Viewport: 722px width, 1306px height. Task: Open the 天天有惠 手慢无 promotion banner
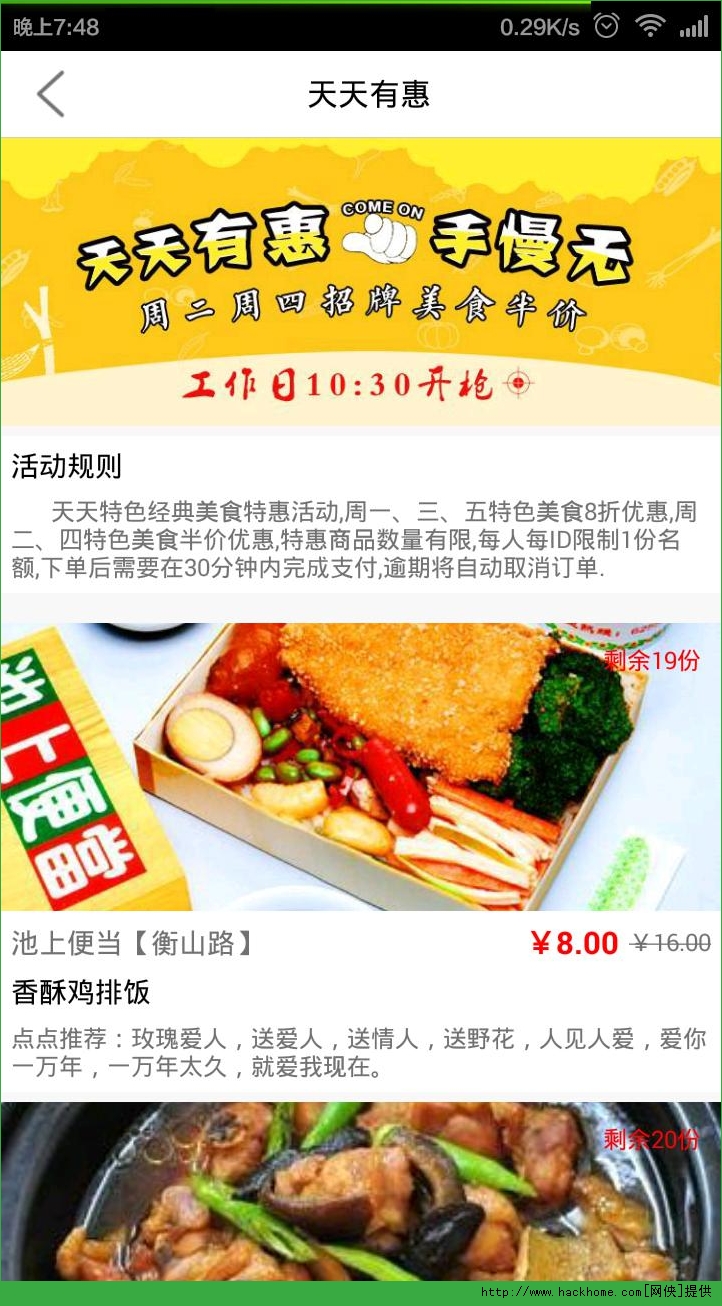(x=360, y=282)
